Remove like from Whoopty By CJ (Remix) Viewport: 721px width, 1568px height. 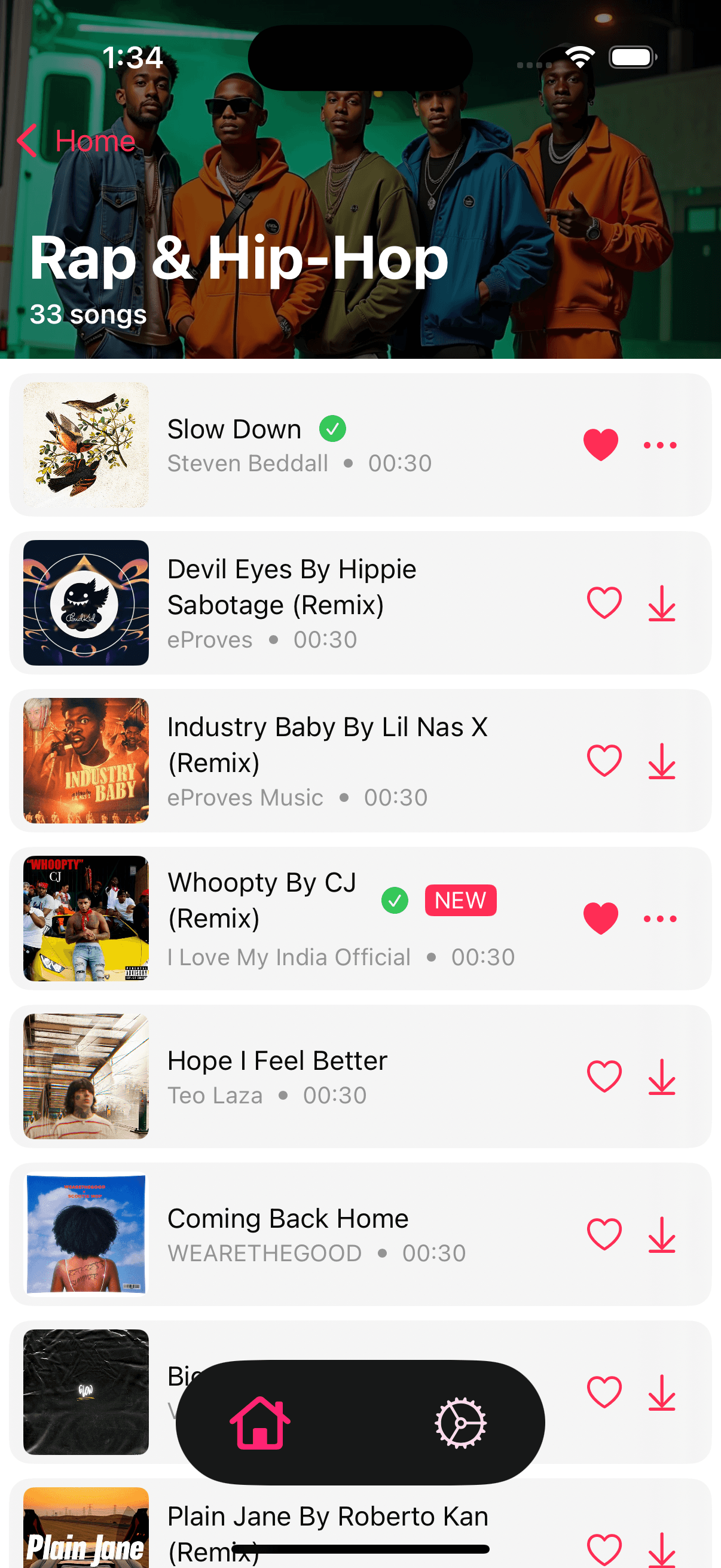tap(600, 919)
